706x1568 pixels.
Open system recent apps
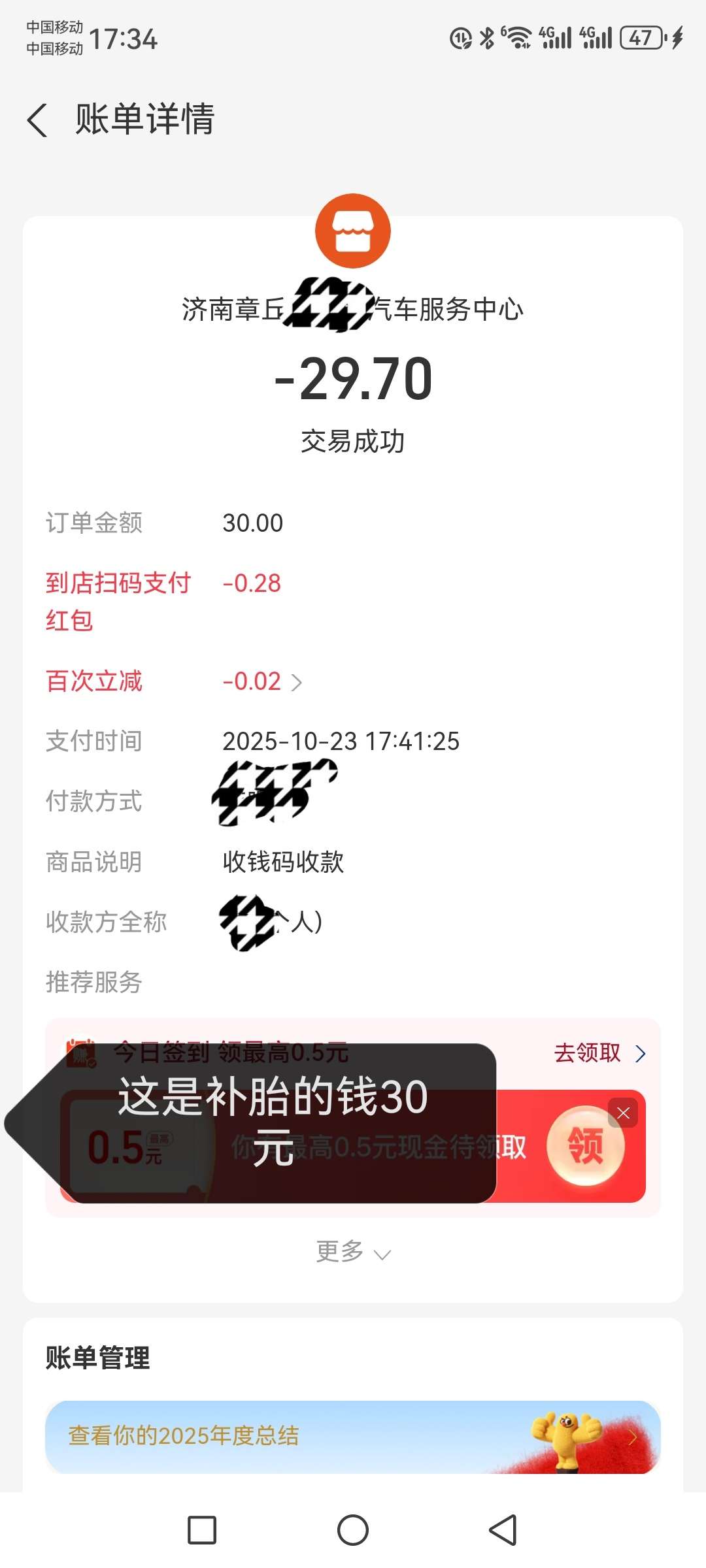point(202,1530)
